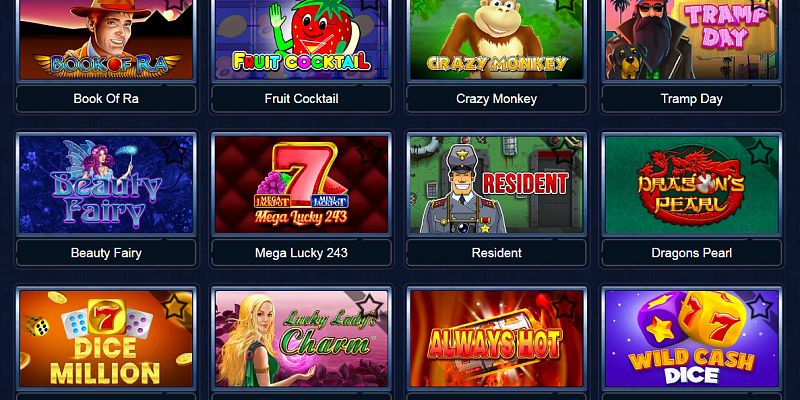Star the Resident game as favorite

click(x=566, y=152)
